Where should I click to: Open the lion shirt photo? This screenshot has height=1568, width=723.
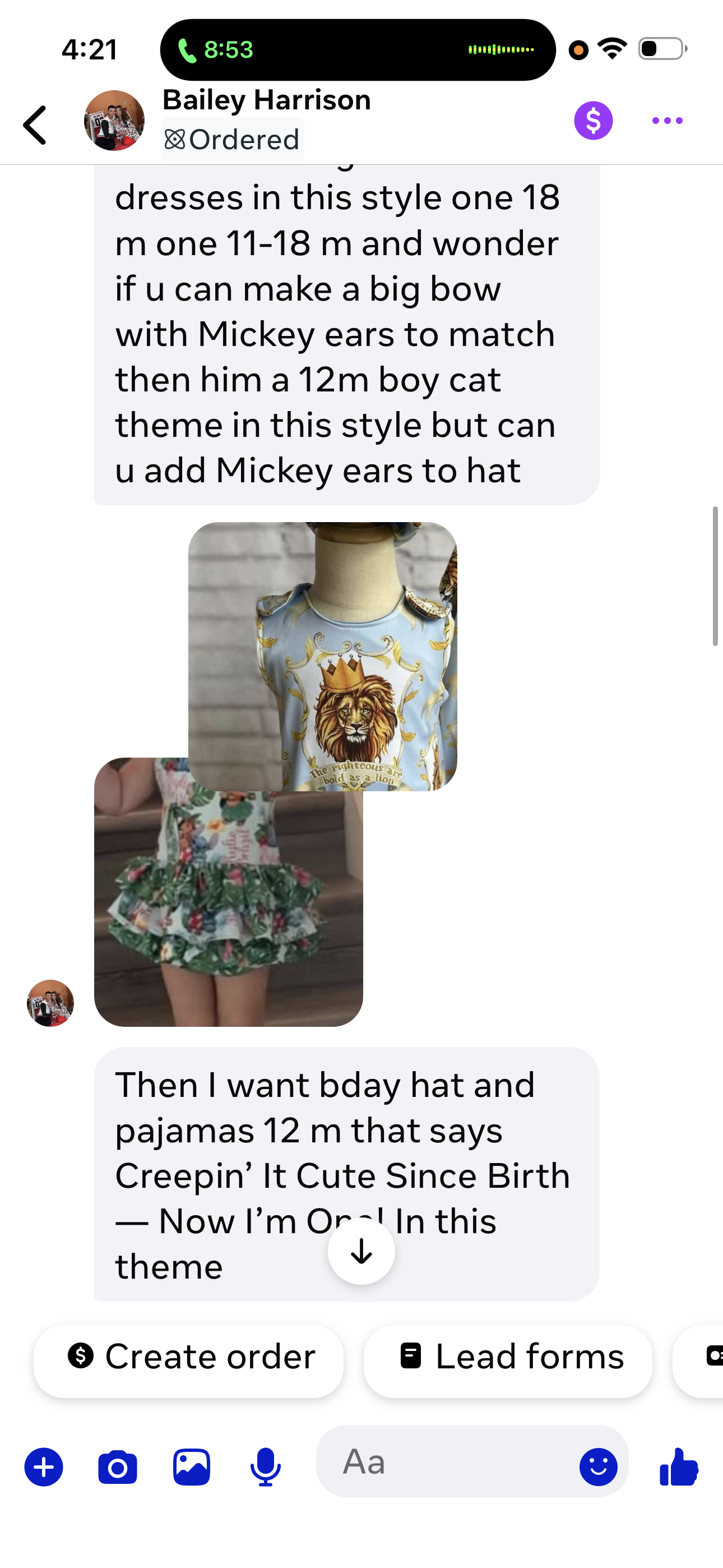point(323,656)
